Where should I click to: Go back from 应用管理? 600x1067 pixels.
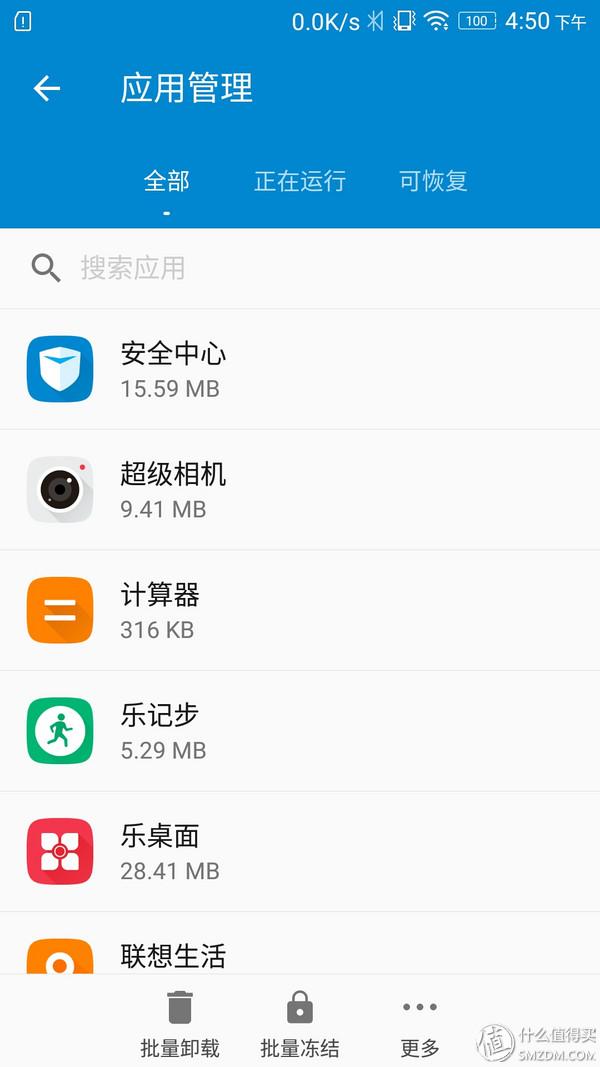[x=47, y=89]
